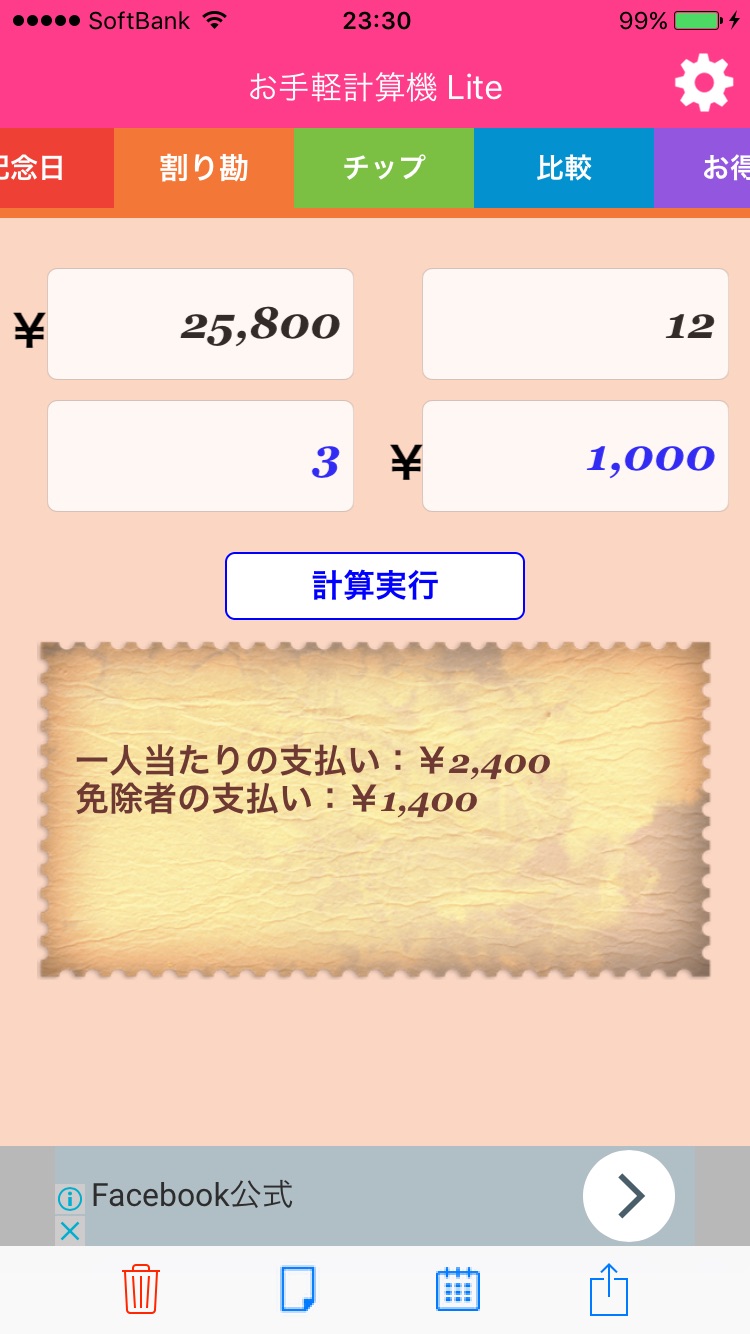
Task: Close the ad banner with X
Action: (69, 1231)
